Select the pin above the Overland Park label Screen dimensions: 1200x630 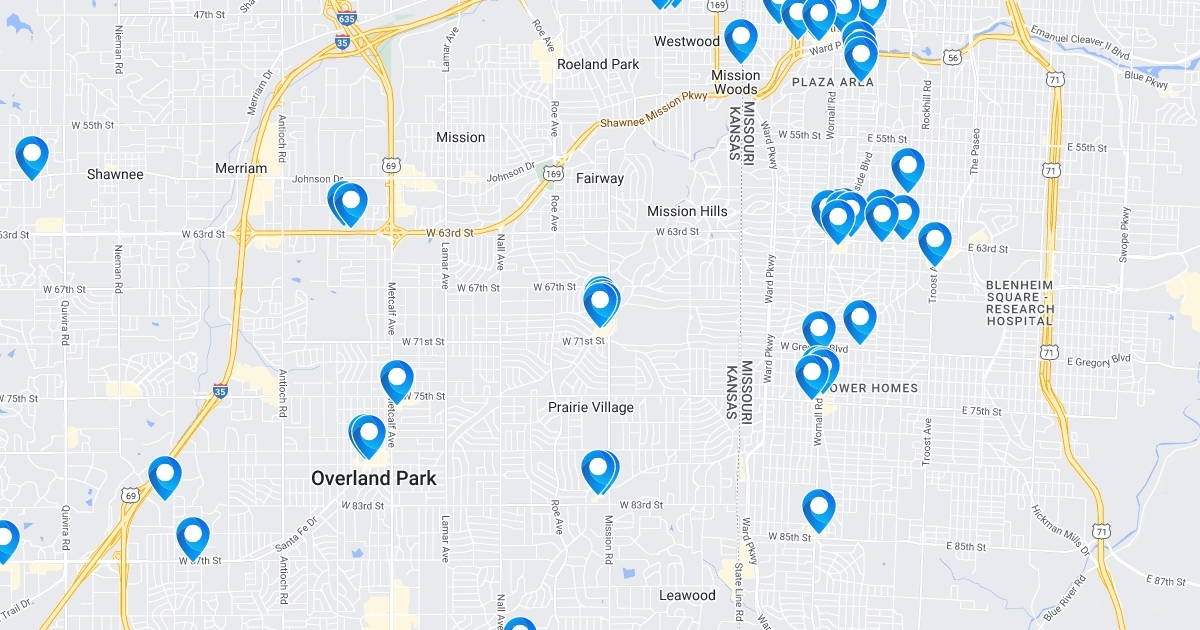pos(368,434)
